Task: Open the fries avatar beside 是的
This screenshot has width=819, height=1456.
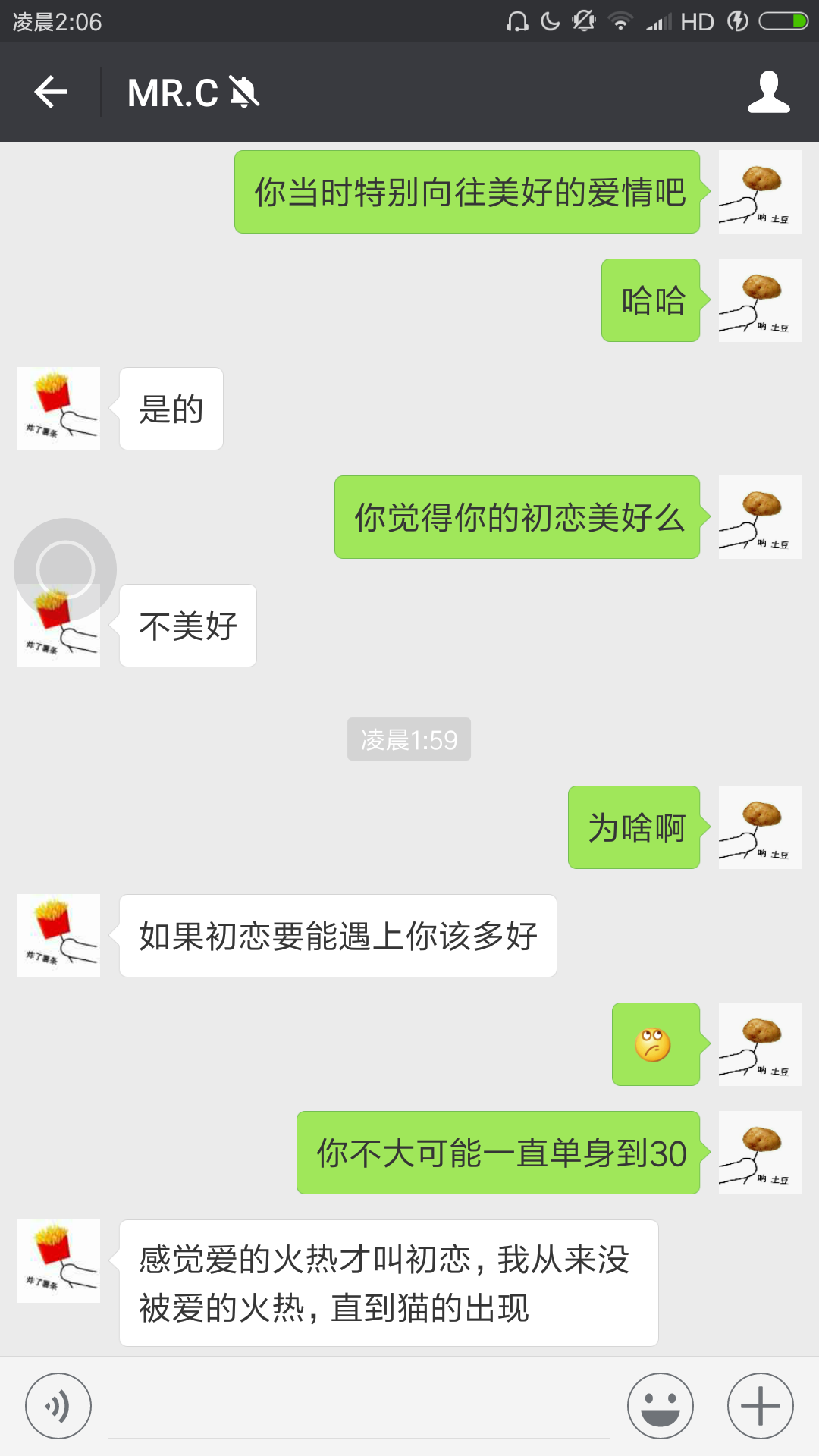Action: [x=58, y=409]
